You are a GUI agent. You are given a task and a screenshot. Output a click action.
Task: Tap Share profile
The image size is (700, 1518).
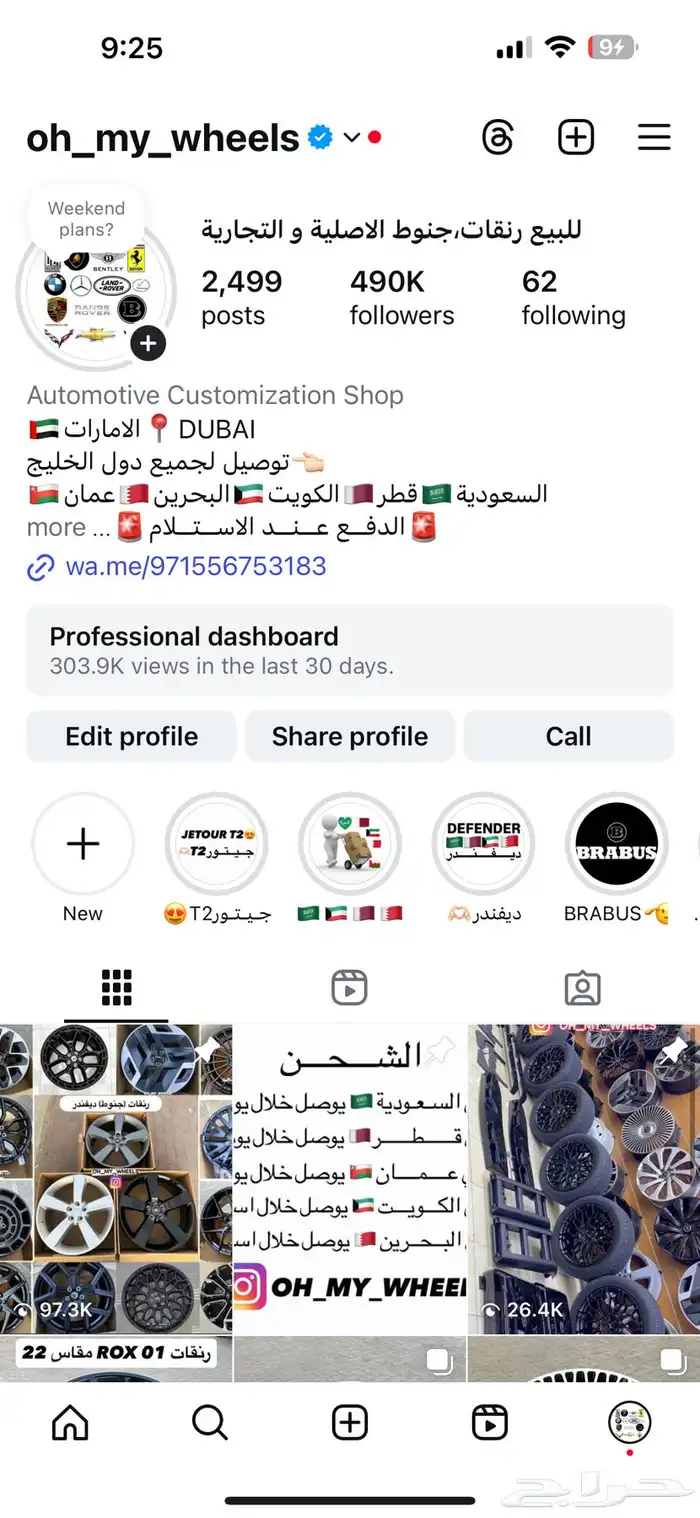click(x=350, y=737)
